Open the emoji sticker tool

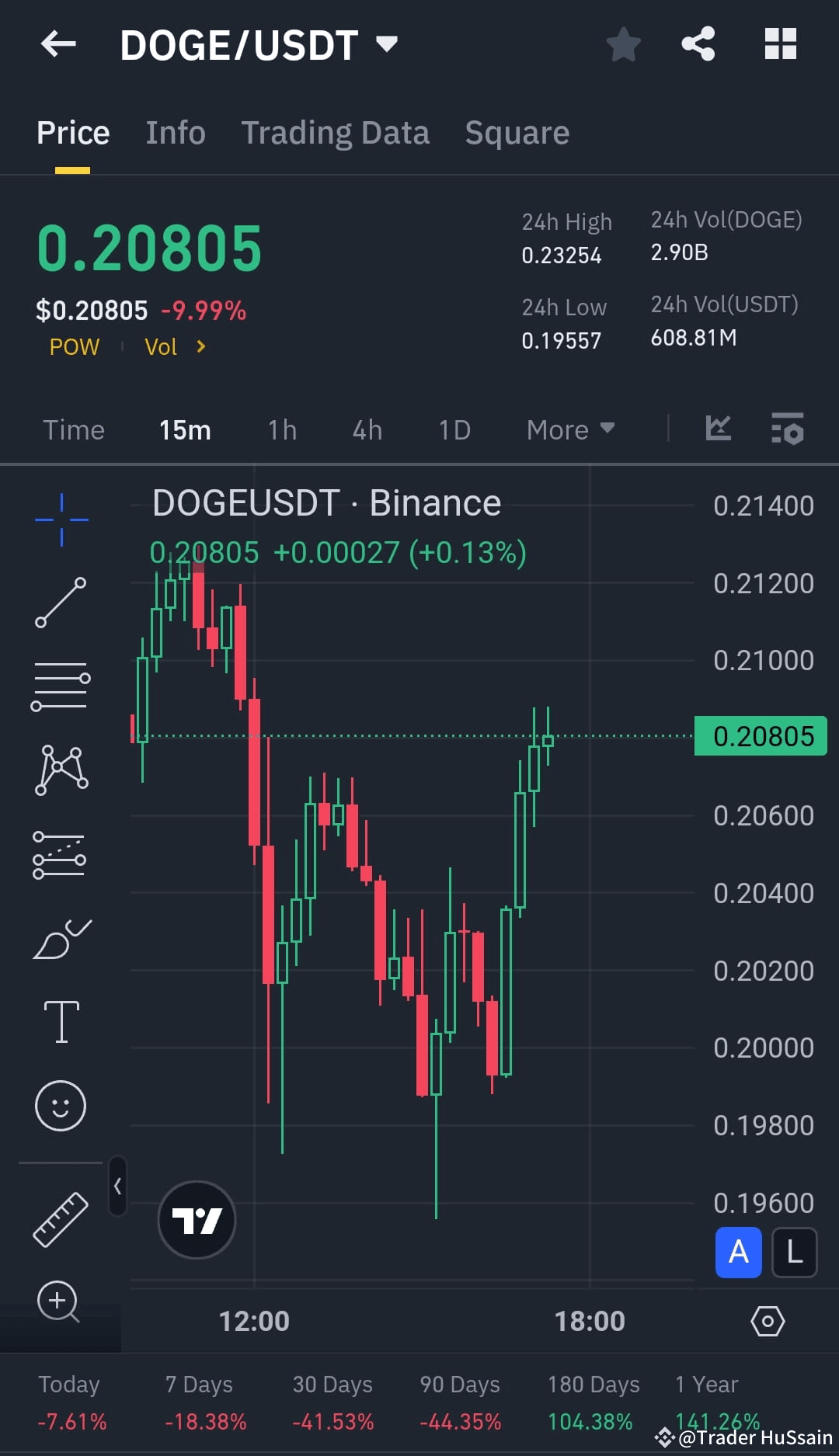[62, 1107]
